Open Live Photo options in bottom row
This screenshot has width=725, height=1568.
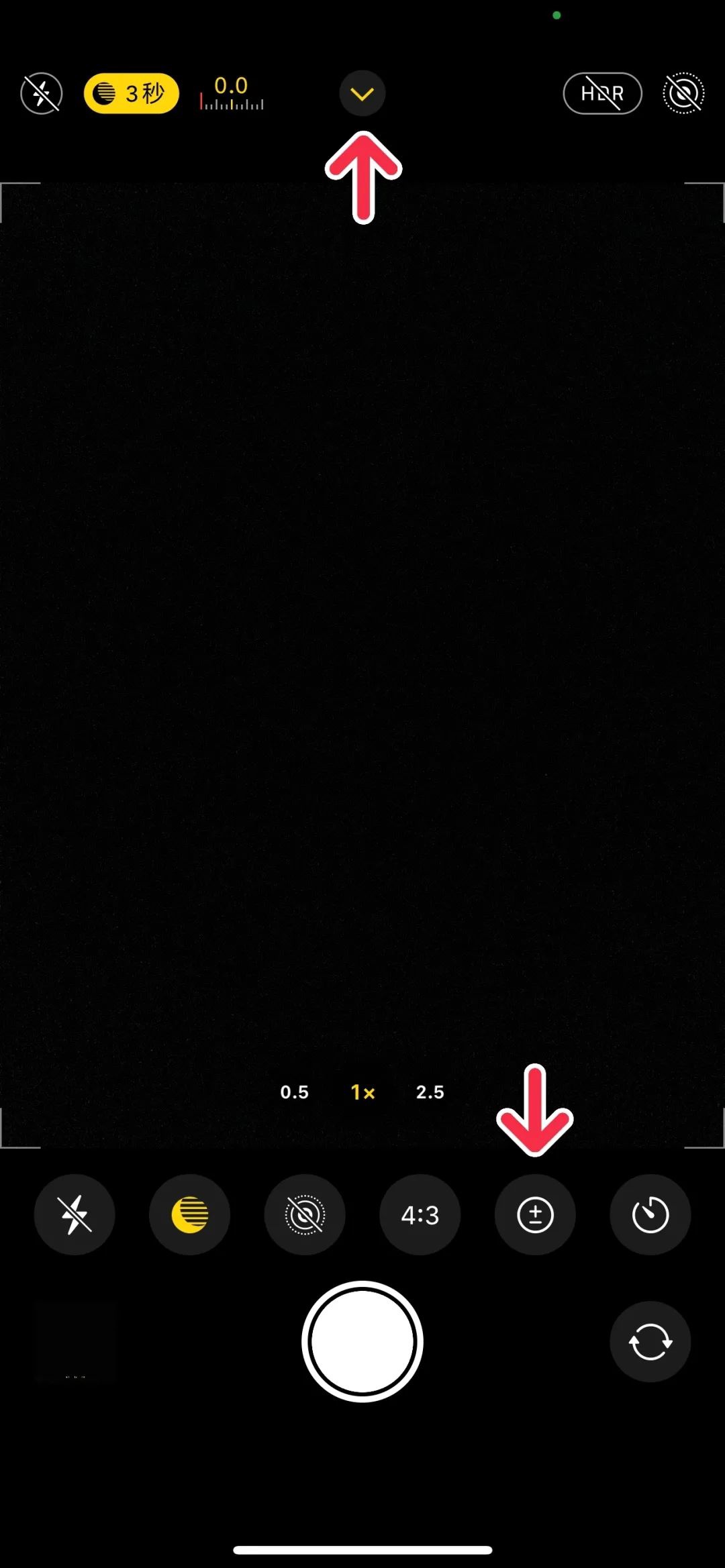(305, 1214)
